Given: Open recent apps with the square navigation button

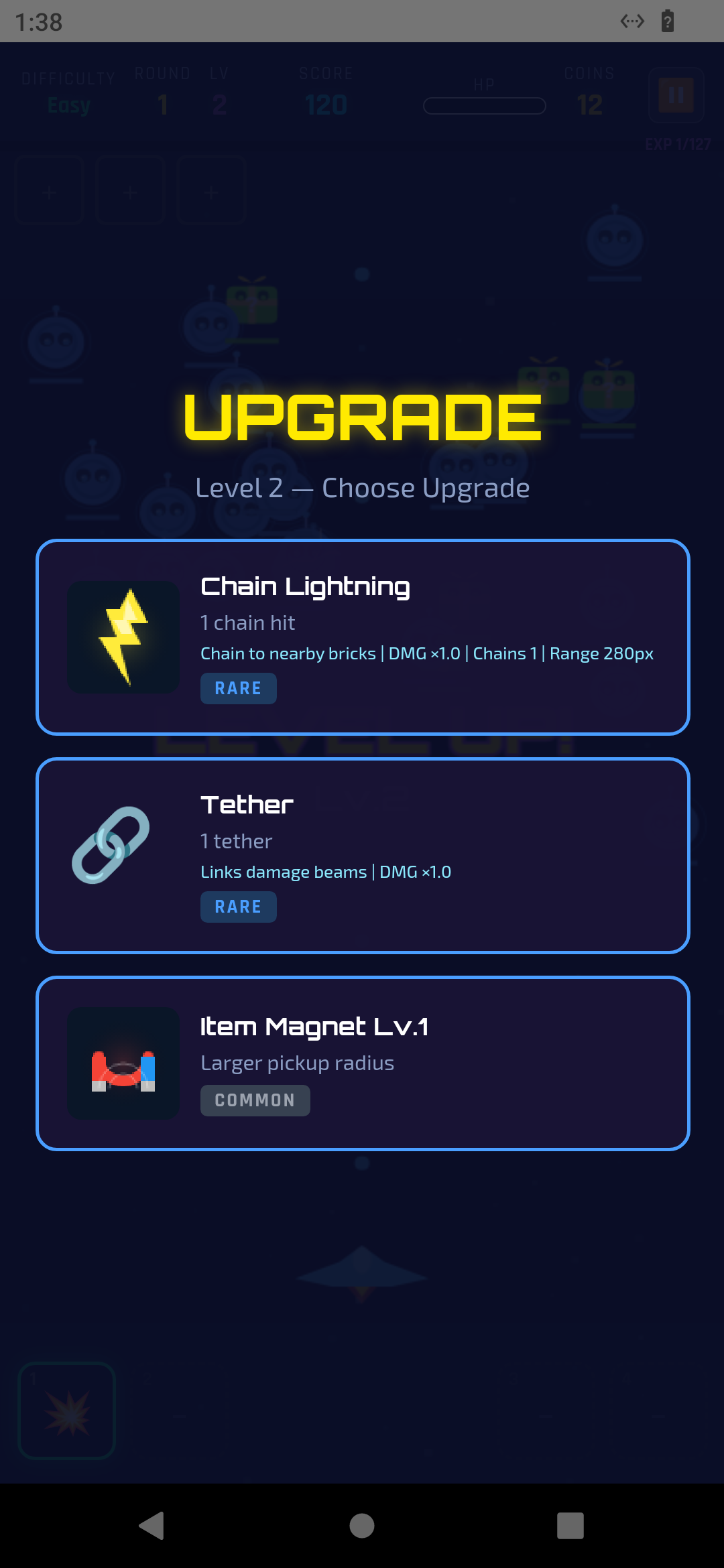Looking at the screenshot, I should [x=571, y=1526].
